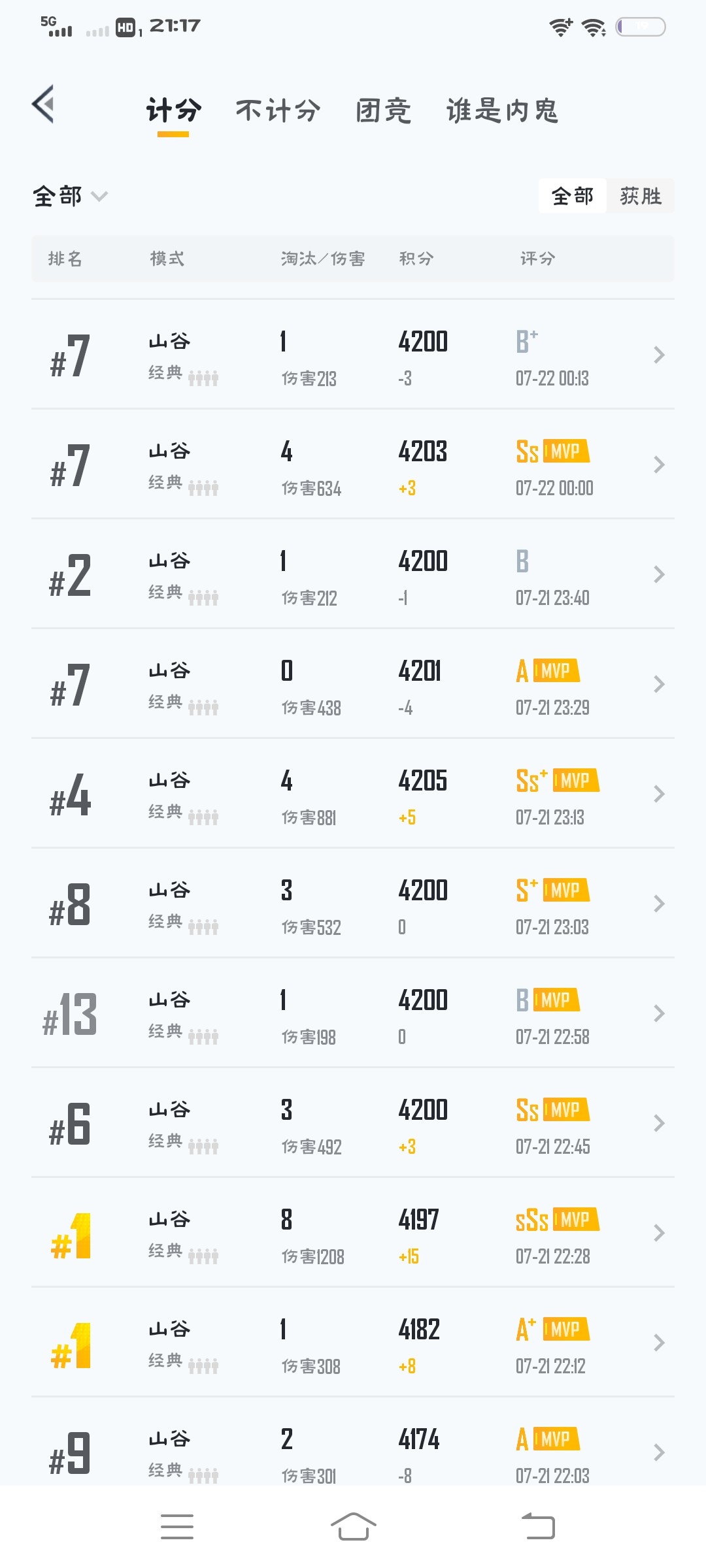Open the 07-21 23:03 match record
The height and width of the screenshot is (1568, 706).
click(x=353, y=904)
